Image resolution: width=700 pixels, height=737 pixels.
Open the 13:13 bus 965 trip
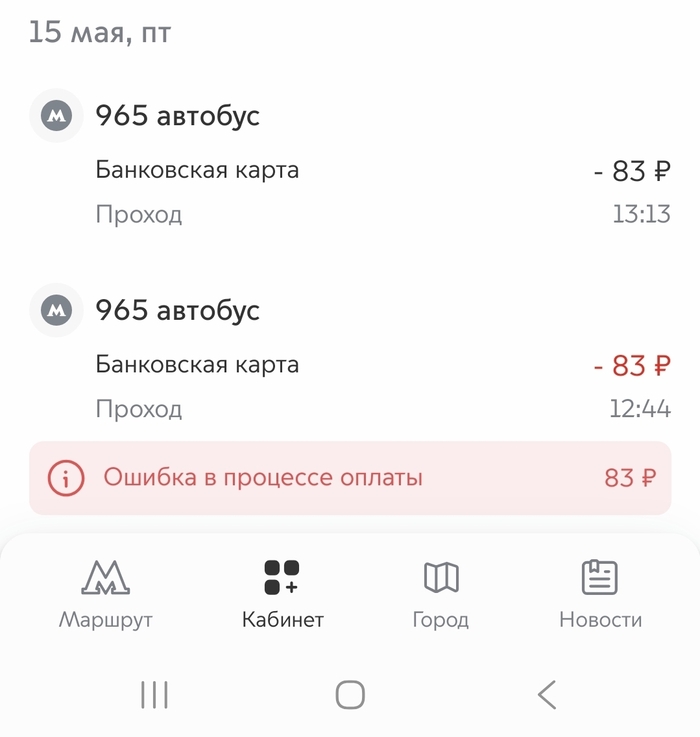click(x=350, y=162)
